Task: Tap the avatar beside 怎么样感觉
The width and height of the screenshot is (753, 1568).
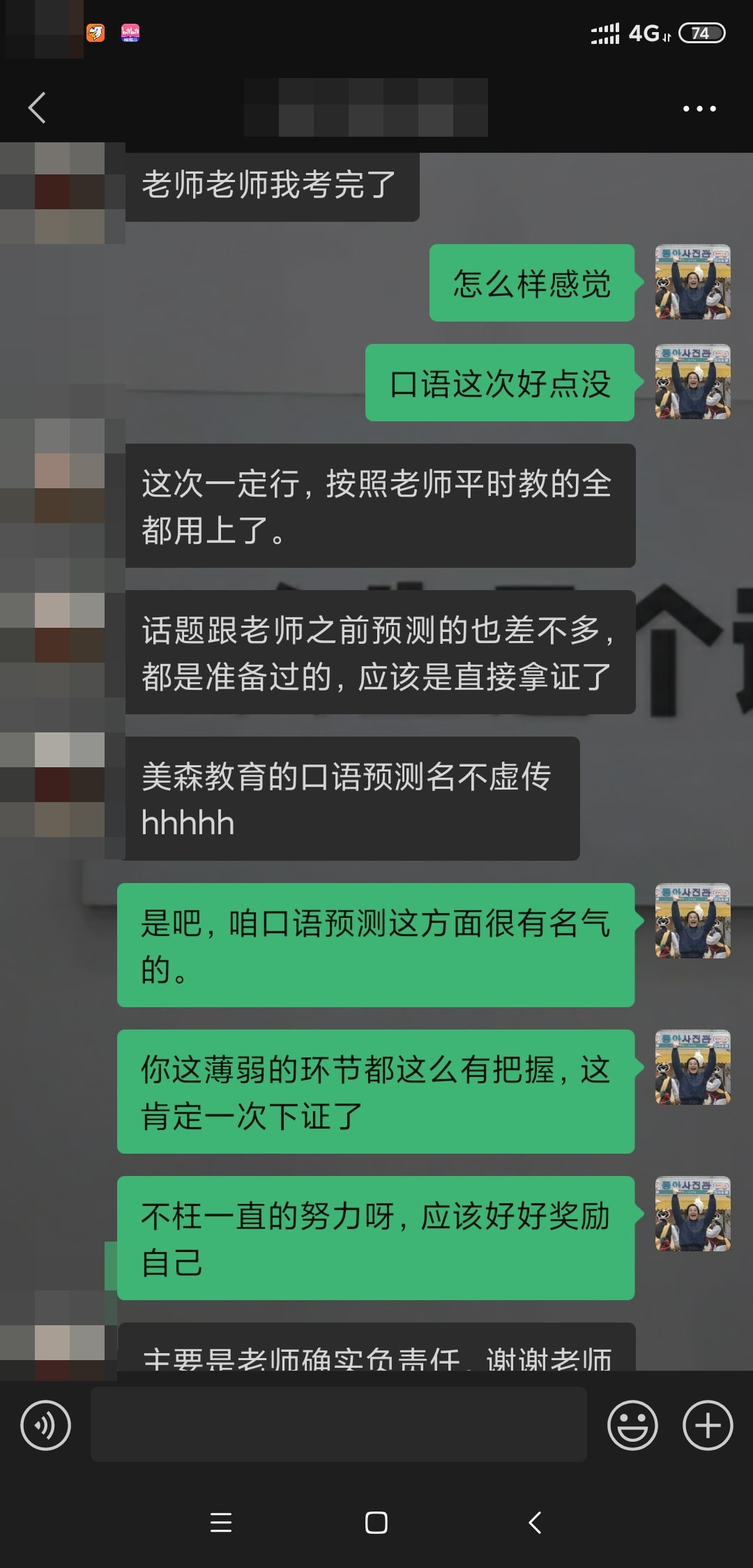Action: (x=692, y=282)
